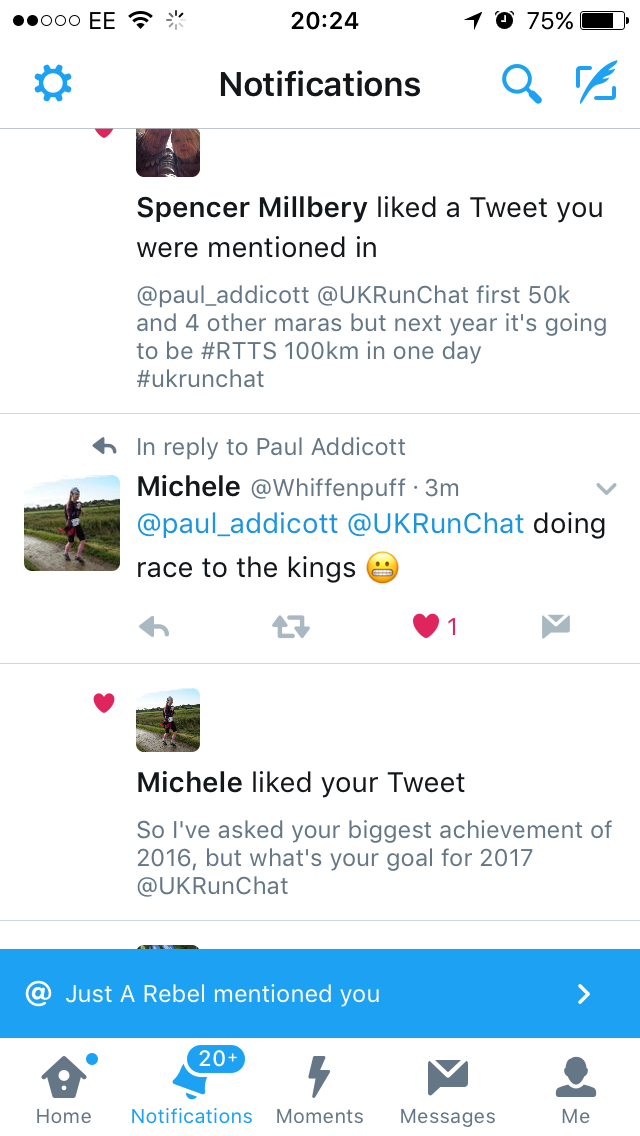
Task: Retweet Michele's race to the kings tweet
Action: 291,627
